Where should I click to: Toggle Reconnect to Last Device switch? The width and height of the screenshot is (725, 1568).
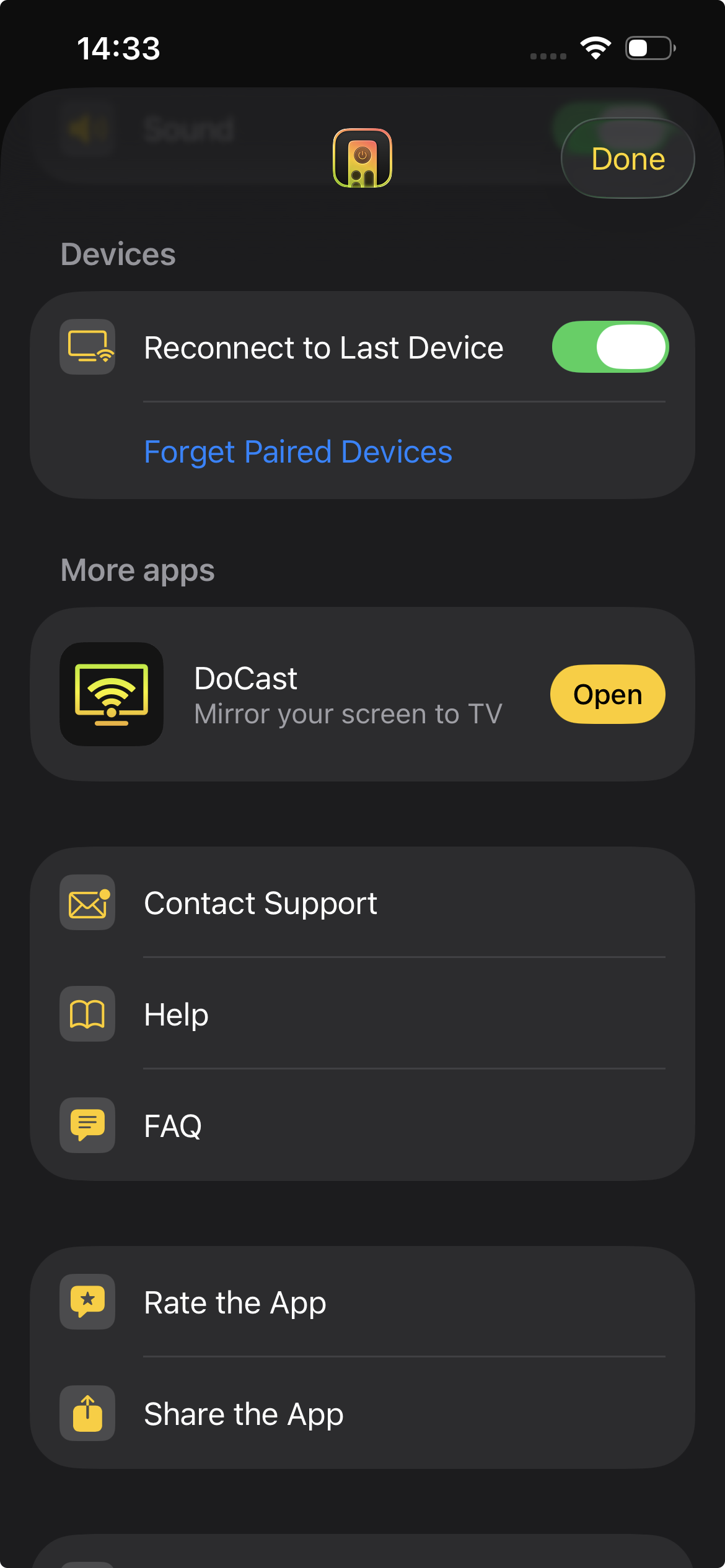610,347
